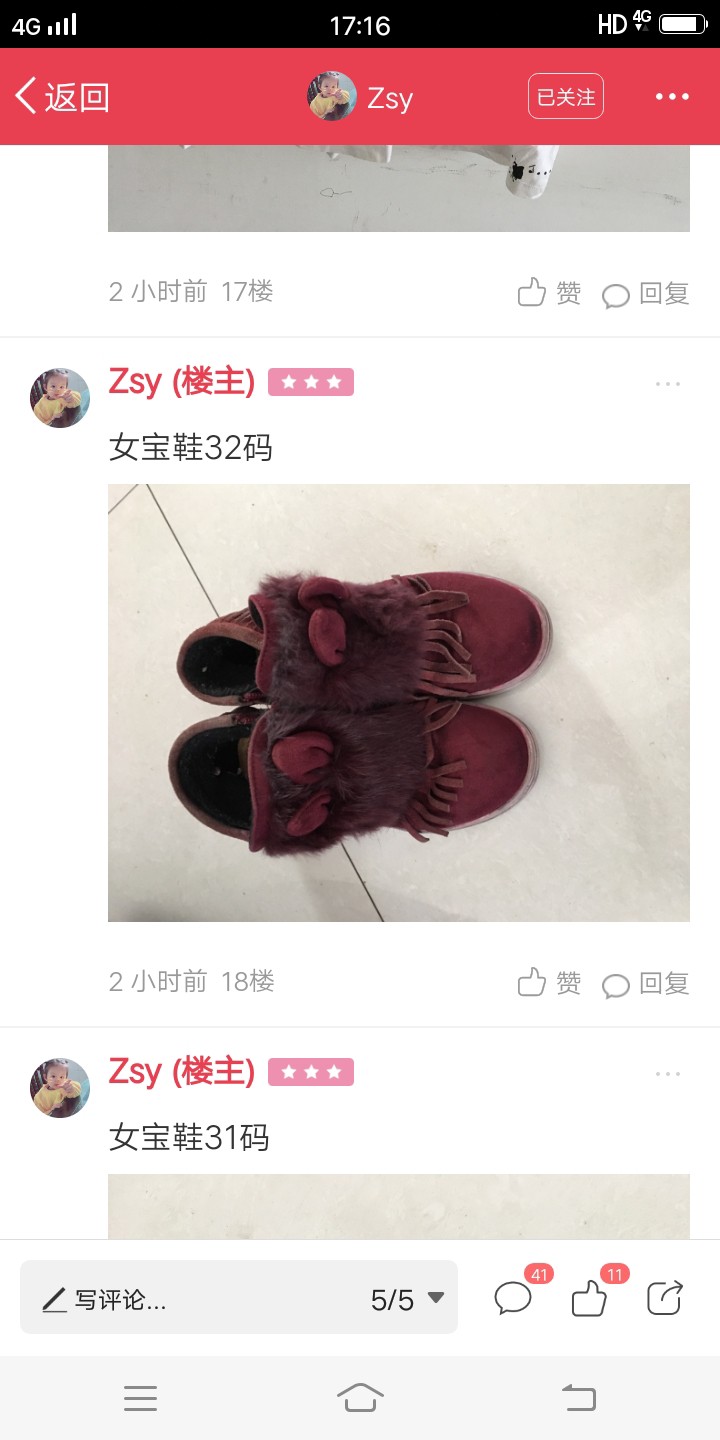Tap the 已关注 follow button
Screen dimensions: 720x1440
[566, 97]
